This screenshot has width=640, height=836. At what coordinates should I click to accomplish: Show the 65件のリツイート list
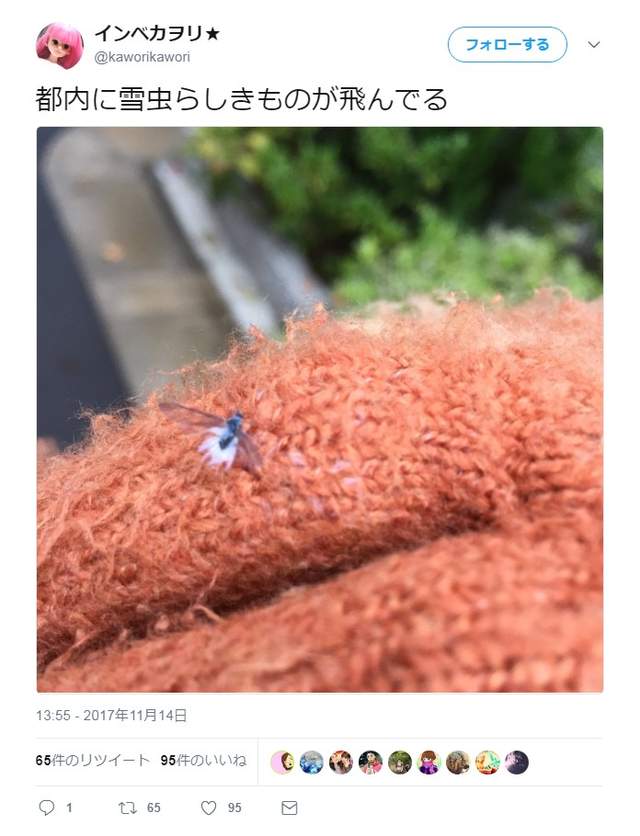[x=93, y=761]
